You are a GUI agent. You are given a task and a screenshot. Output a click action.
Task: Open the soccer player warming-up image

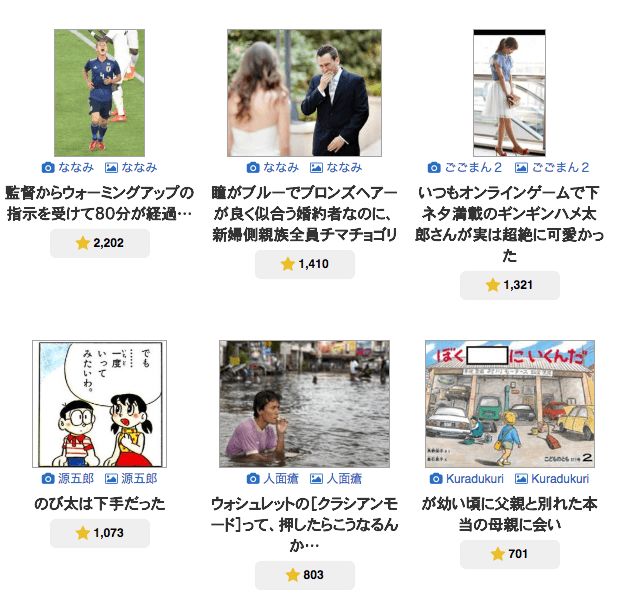coord(99,93)
